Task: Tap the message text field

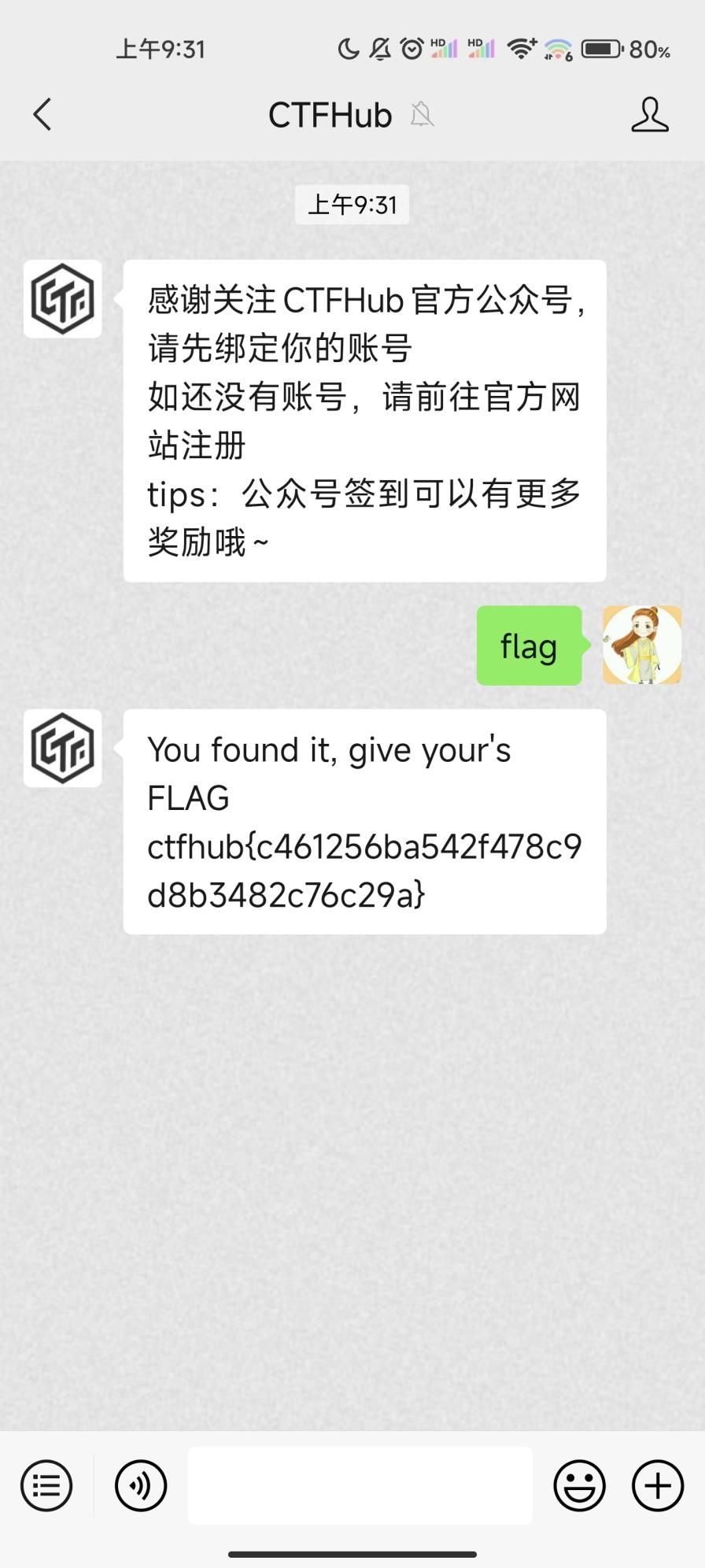Action: point(360,1485)
